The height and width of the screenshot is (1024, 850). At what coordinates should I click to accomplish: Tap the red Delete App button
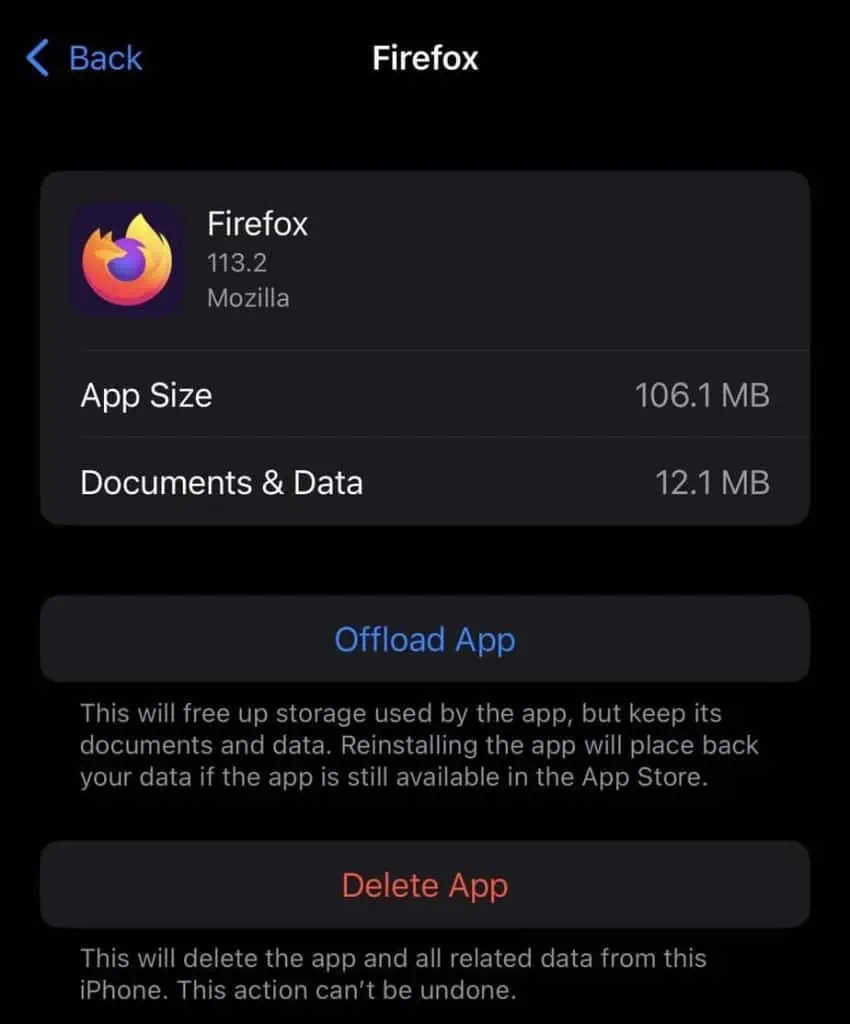pos(425,885)
